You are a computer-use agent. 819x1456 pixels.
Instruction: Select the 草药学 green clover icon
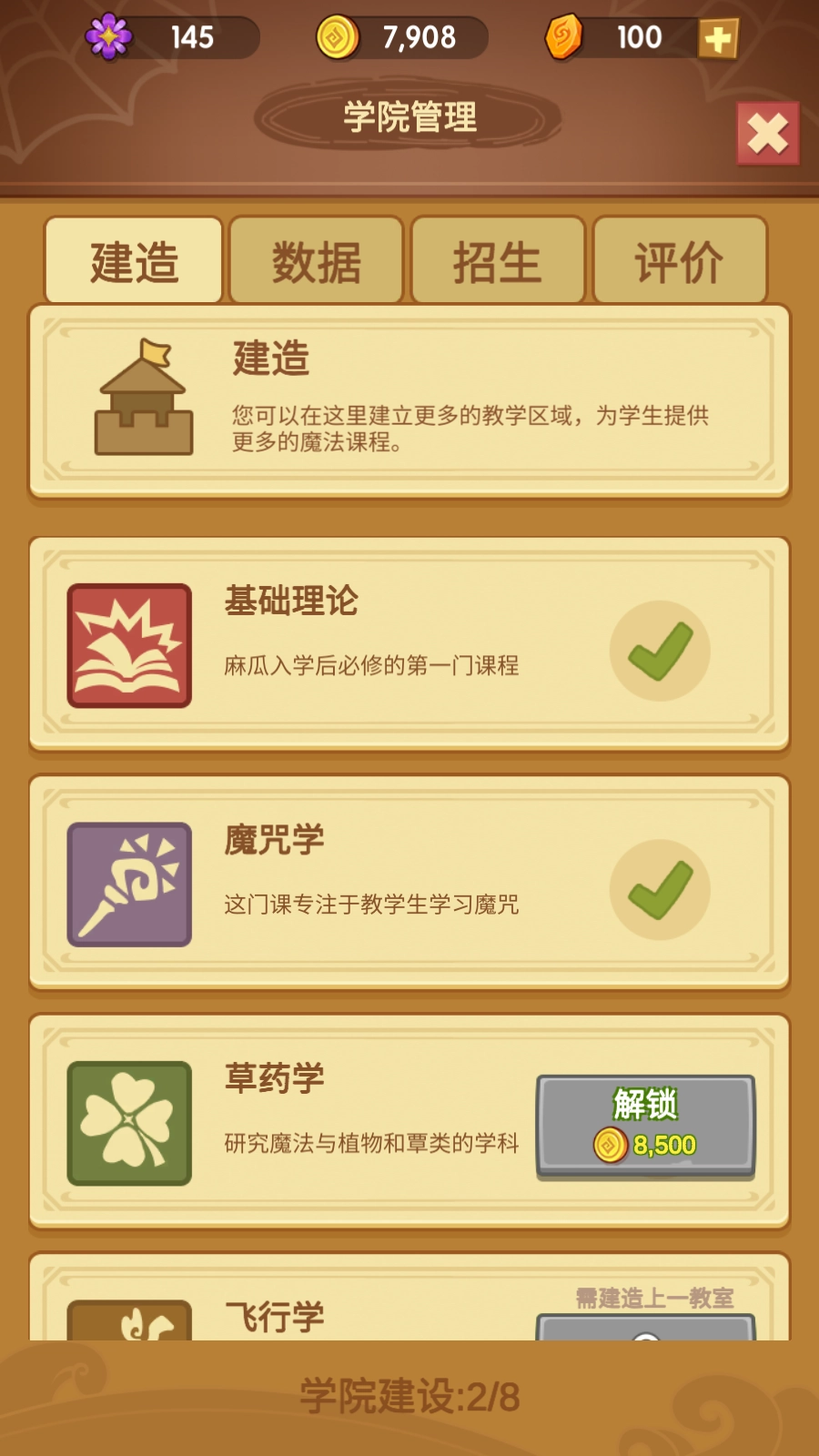pyautogui.click(x=129, y=1126)
